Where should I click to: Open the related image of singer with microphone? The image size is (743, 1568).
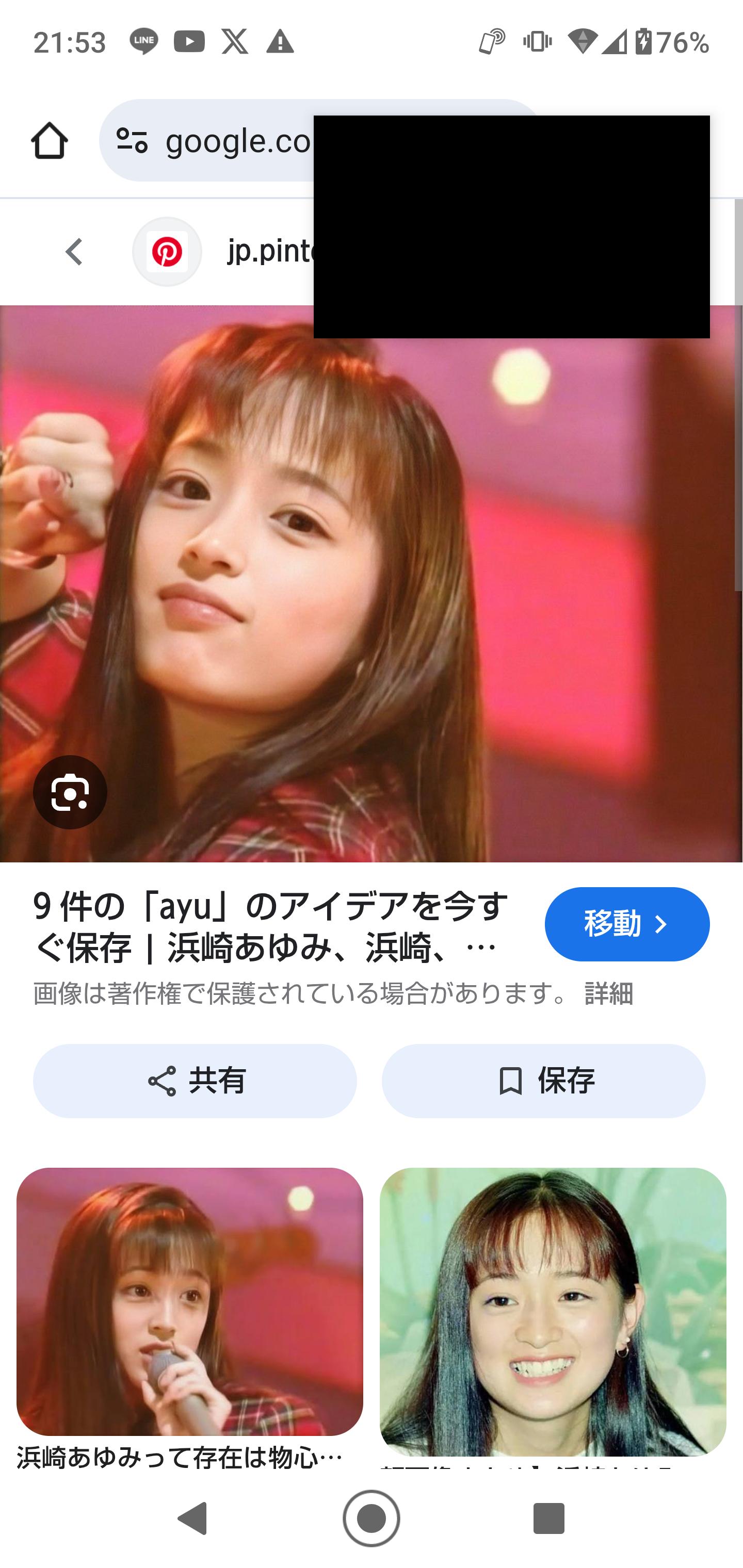189,1300
